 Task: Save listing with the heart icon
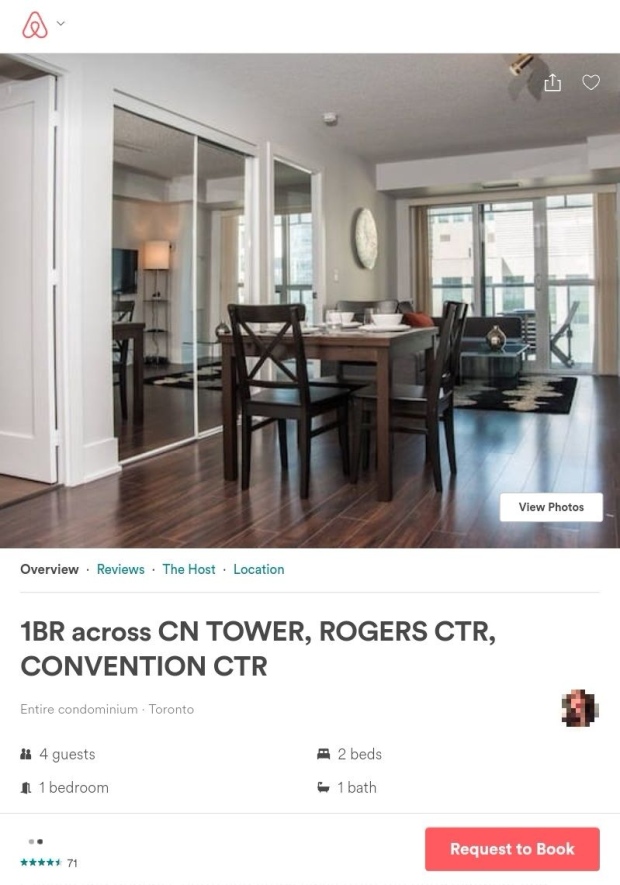(591, 83)
